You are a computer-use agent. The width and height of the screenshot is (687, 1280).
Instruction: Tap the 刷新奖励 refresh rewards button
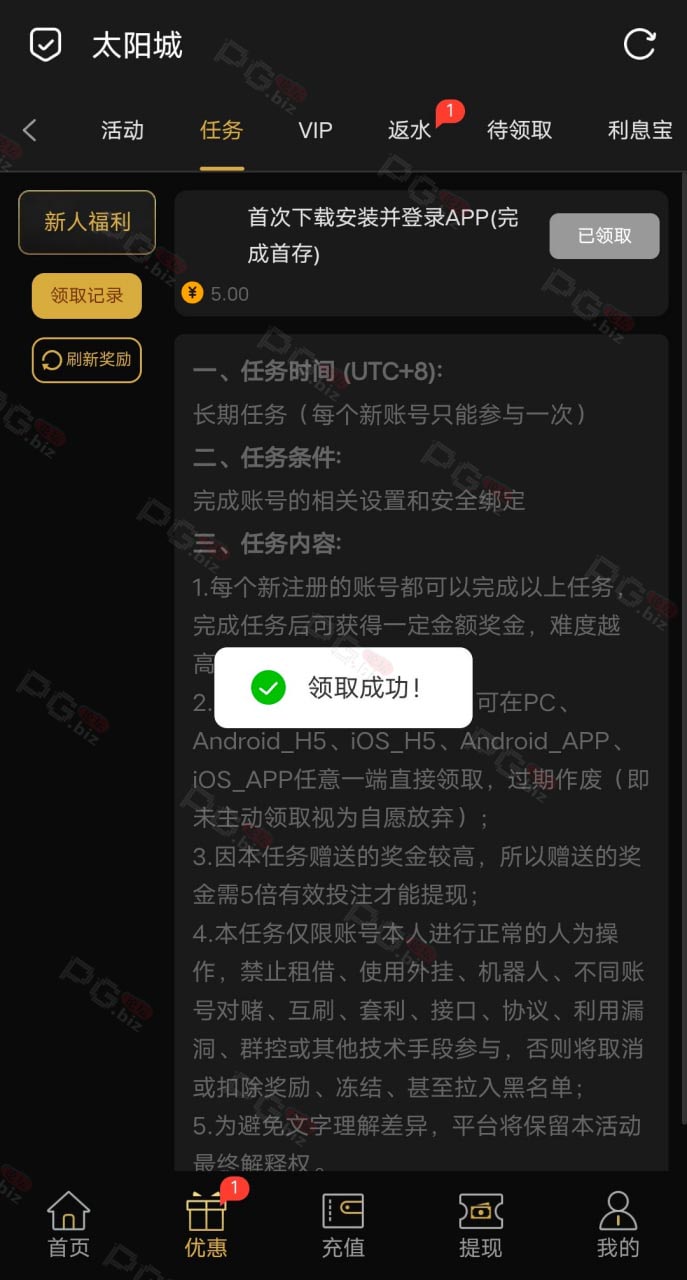point(87,360)
